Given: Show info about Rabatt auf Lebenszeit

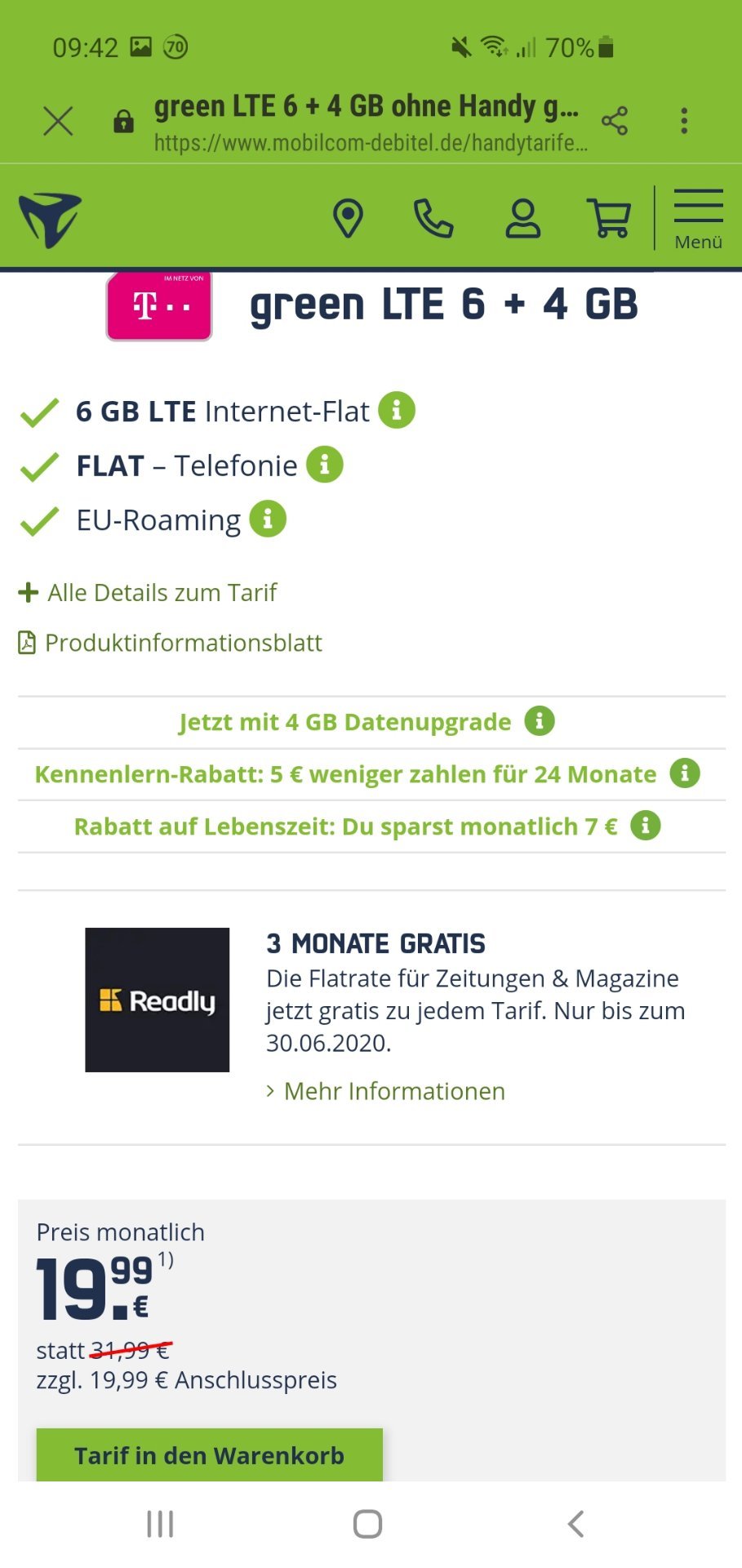Looking at the screenshot, I should coord(646,825).
